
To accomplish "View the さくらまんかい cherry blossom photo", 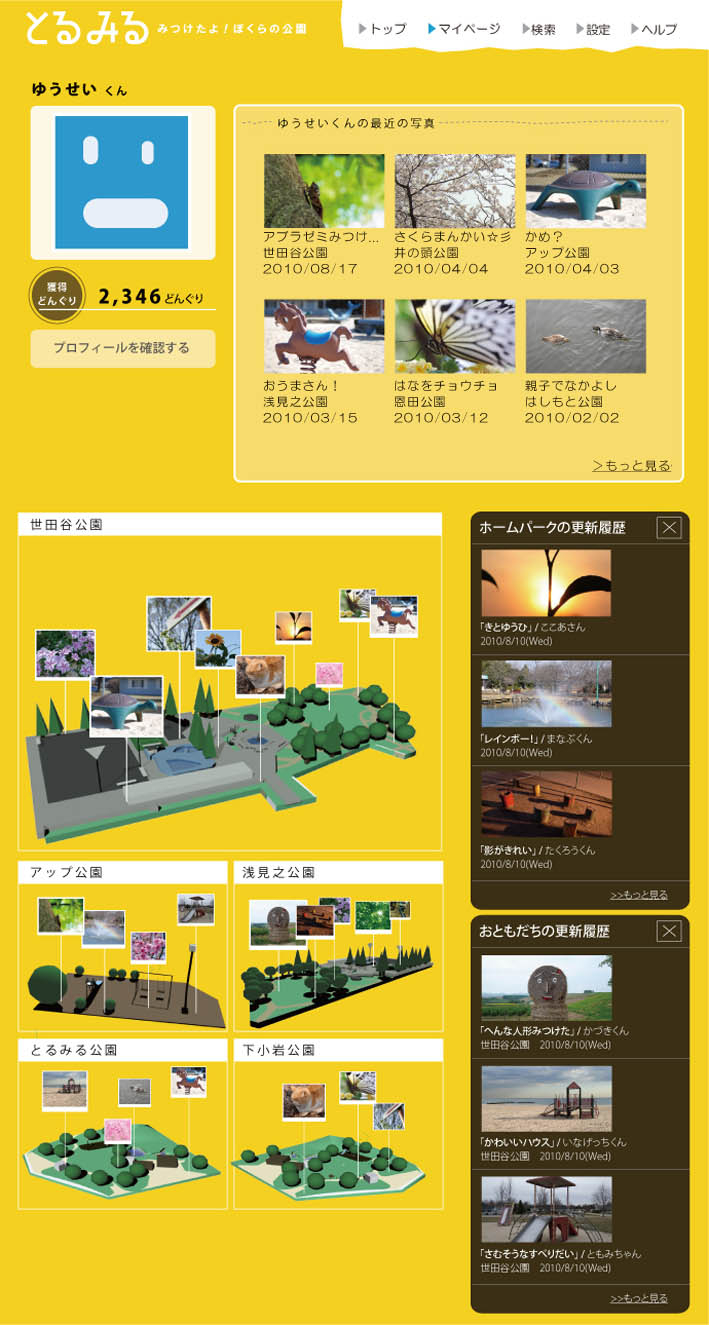I will coord(455,191).
